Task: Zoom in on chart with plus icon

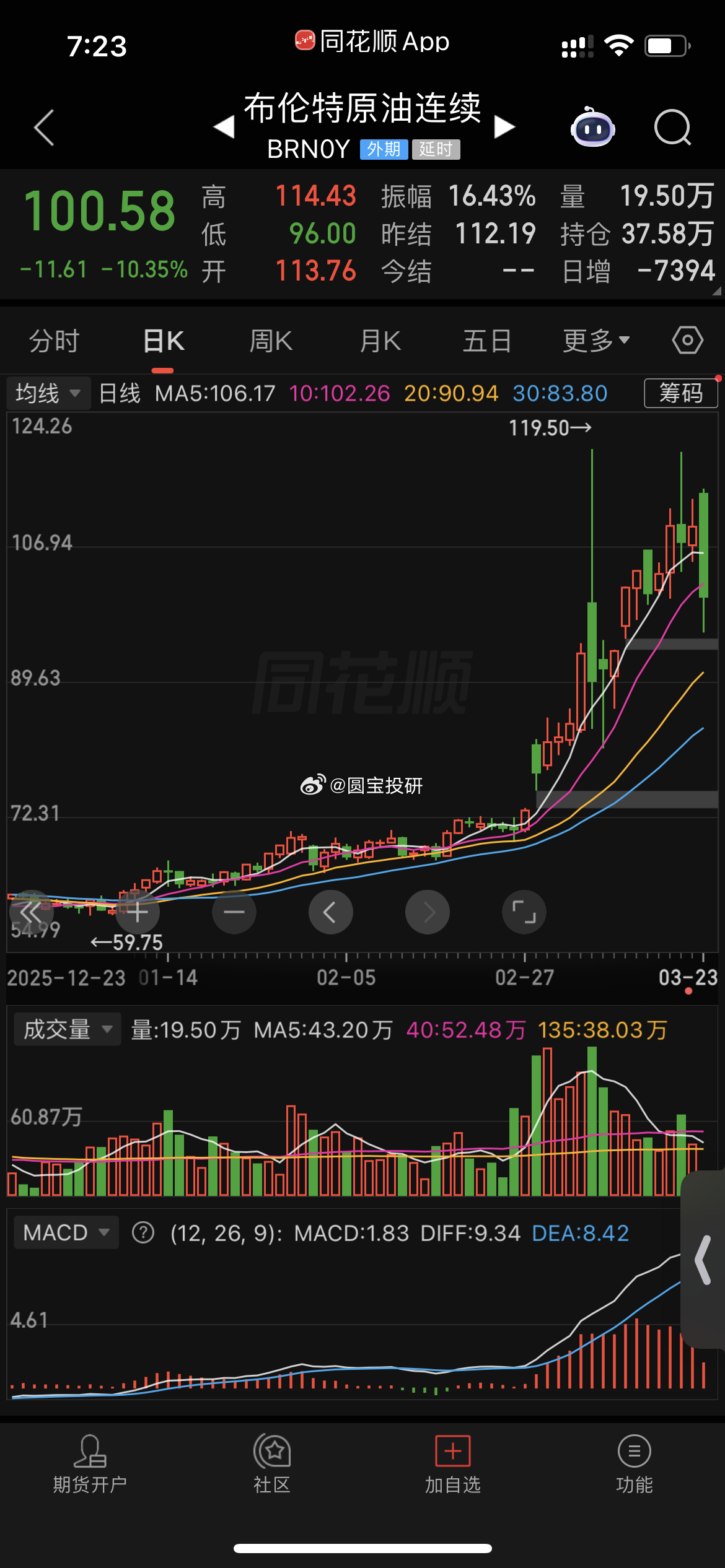Action: pos(137,912)
